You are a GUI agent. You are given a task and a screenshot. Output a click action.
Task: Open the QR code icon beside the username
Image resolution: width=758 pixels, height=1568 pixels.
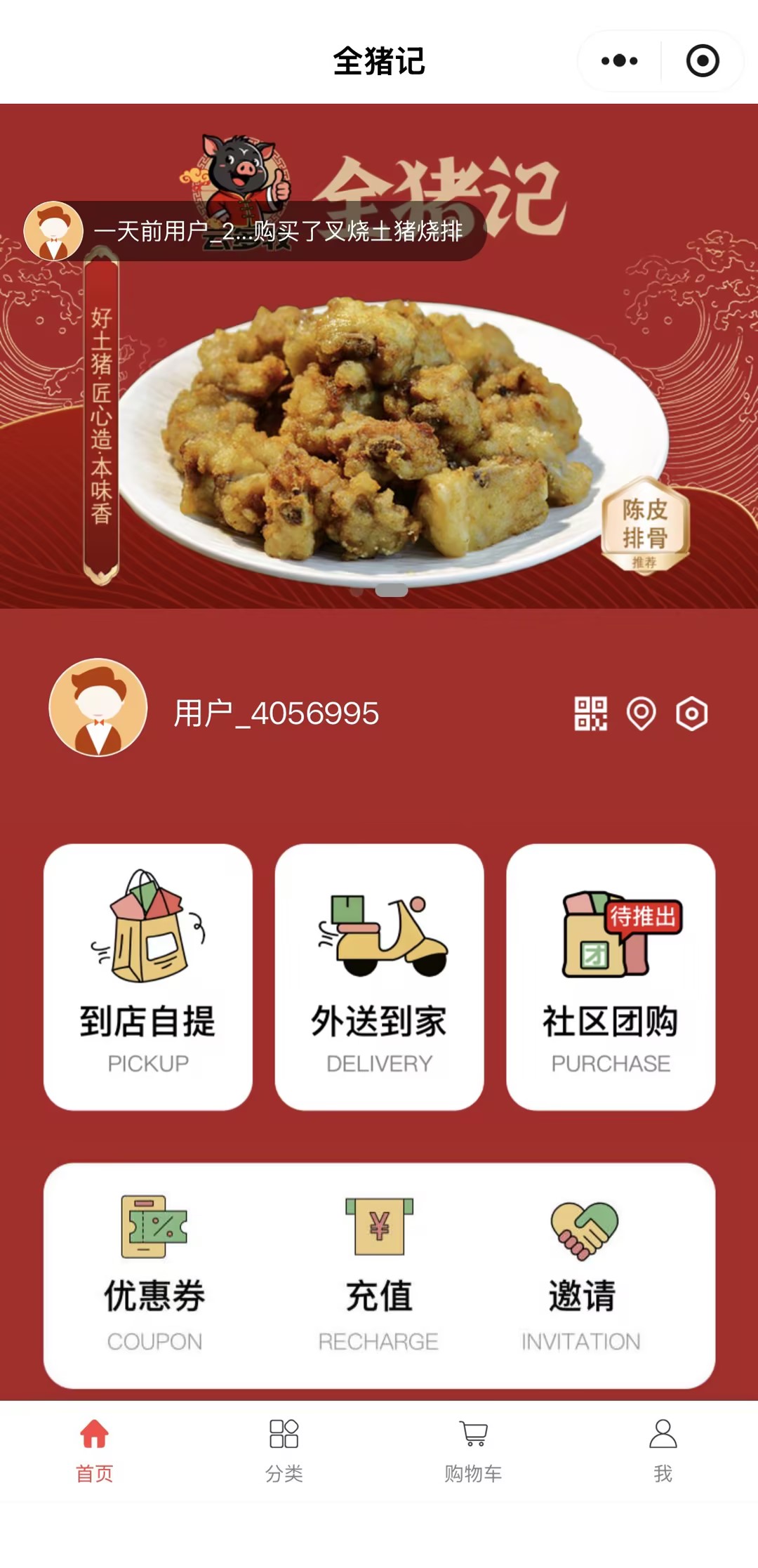[590, 713]
